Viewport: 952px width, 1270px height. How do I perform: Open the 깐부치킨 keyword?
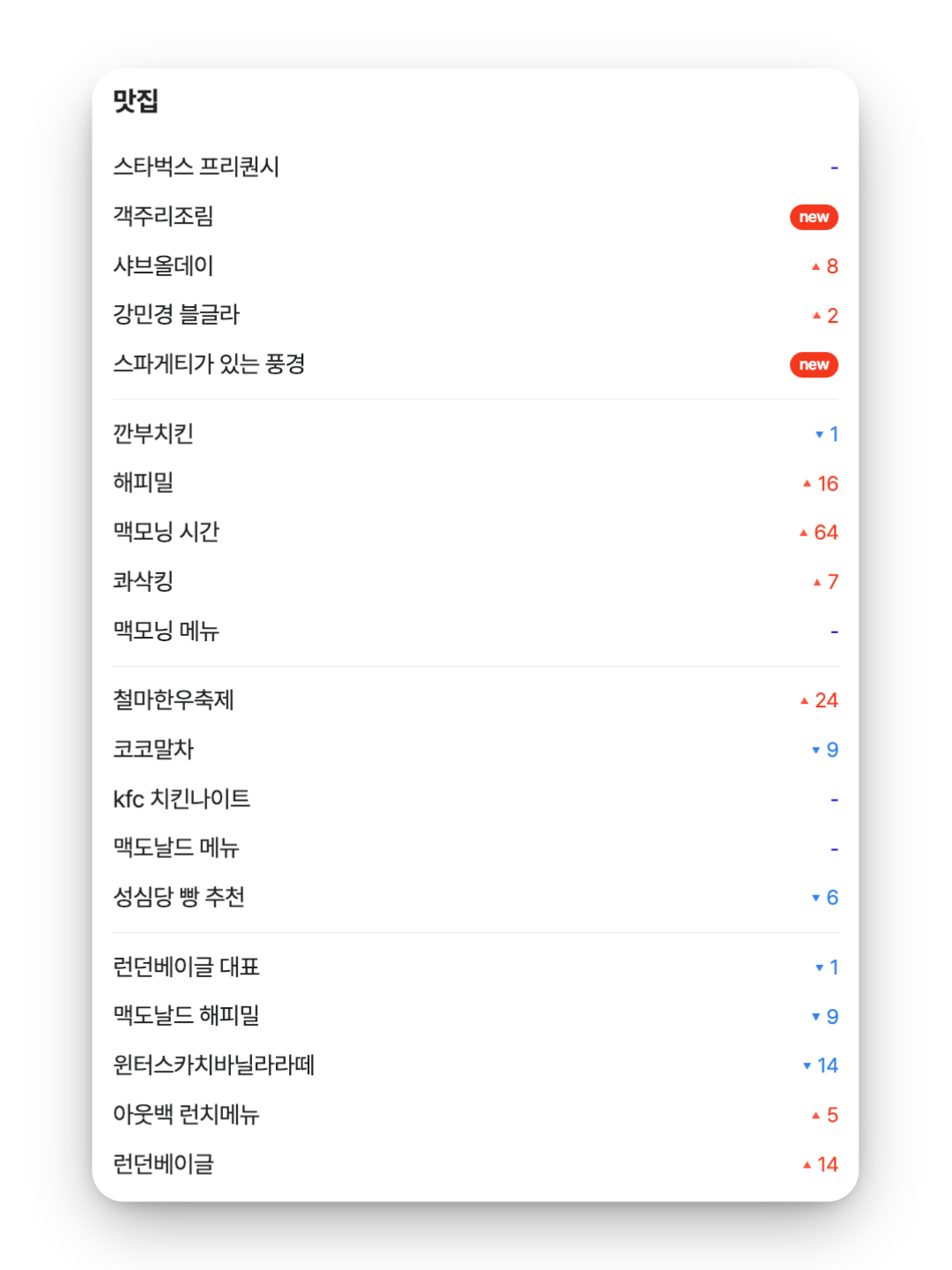(x=153, y=434)
